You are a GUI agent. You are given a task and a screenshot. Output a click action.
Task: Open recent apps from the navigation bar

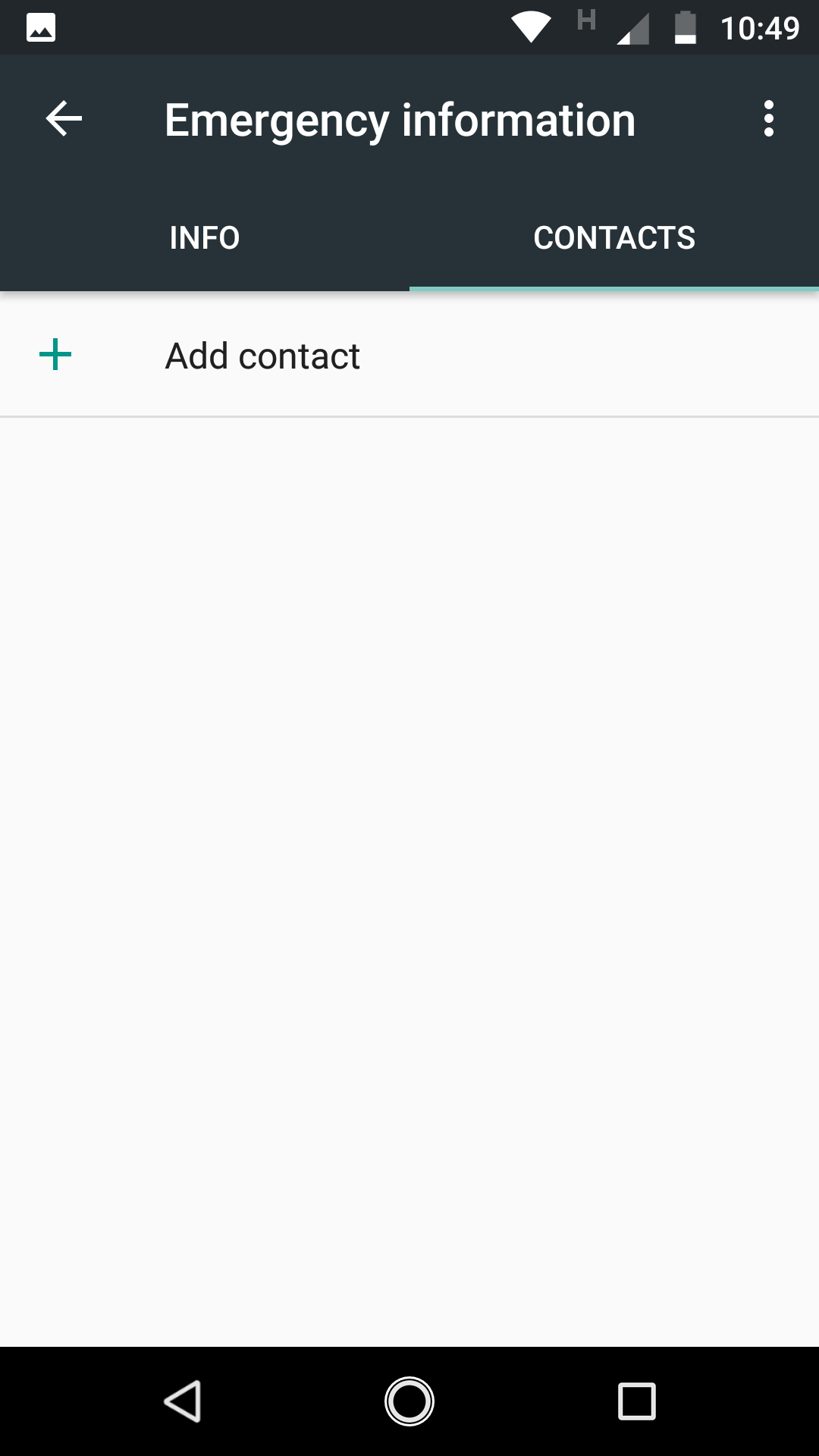tap(637, 1401)
